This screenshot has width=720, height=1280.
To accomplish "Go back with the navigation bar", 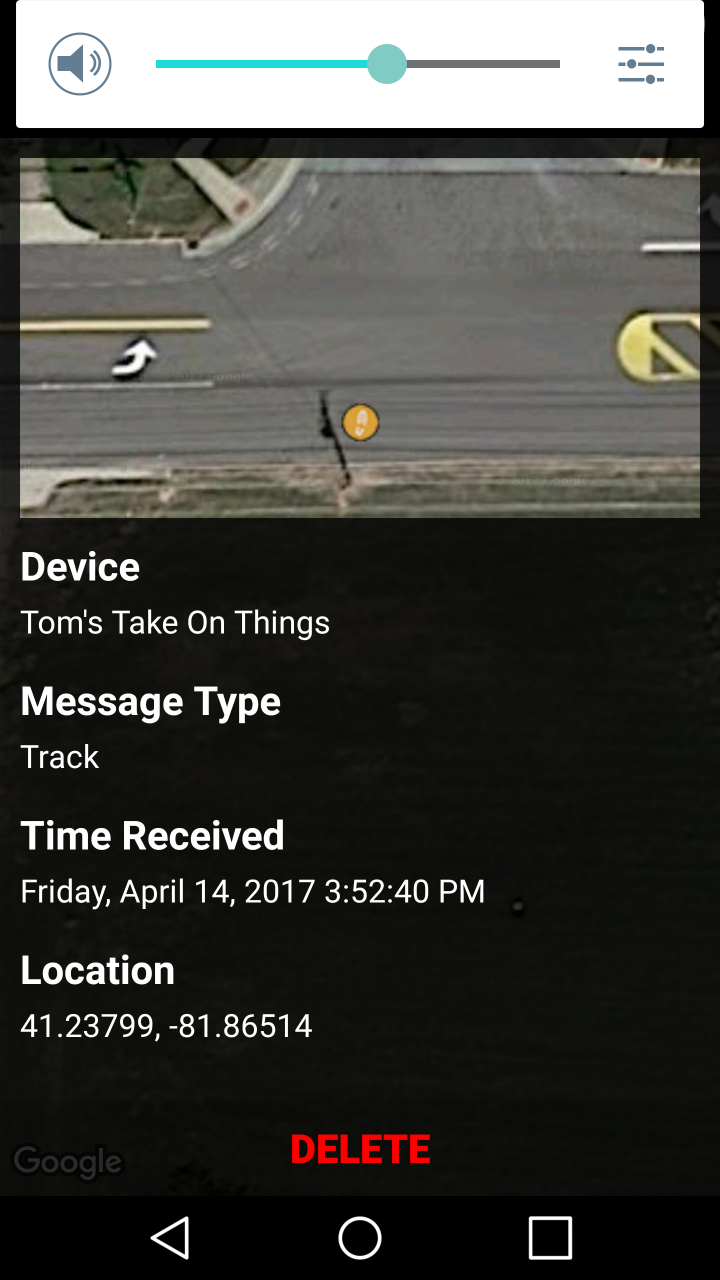I will tap(170, 1238).
